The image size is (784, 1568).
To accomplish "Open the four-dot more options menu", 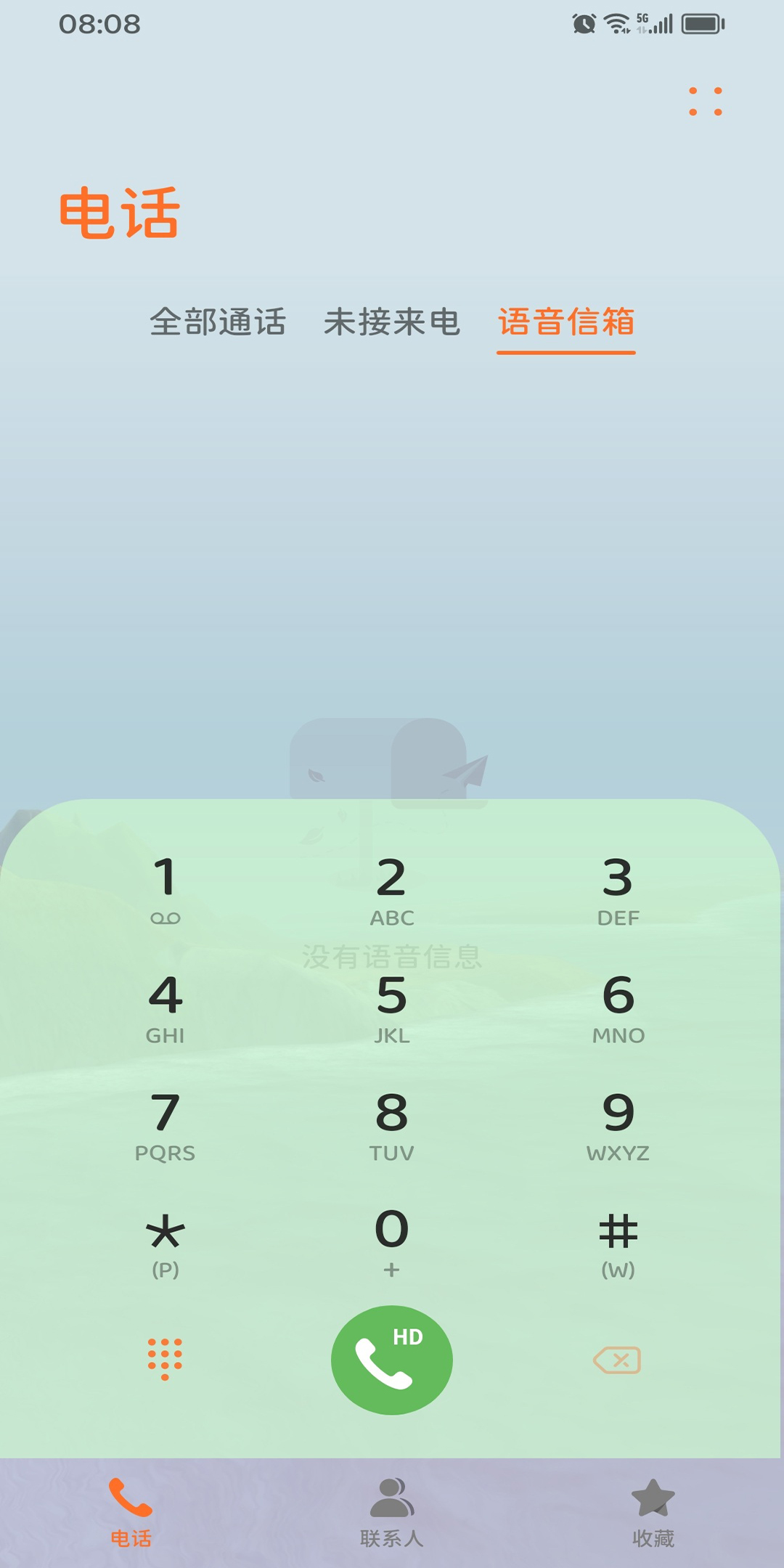I will pos(705,102).
